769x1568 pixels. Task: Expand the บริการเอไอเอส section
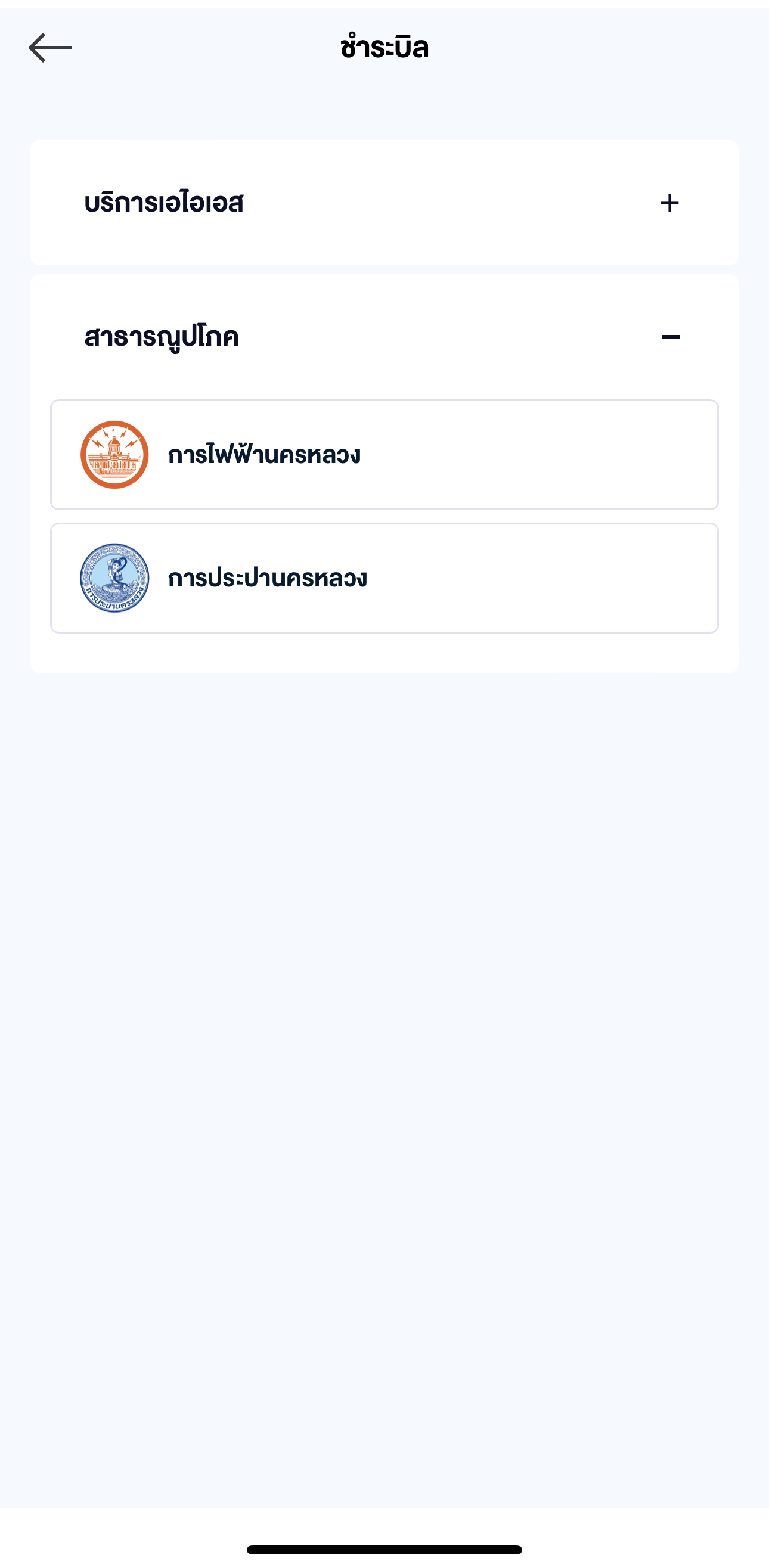click(669, 203)
